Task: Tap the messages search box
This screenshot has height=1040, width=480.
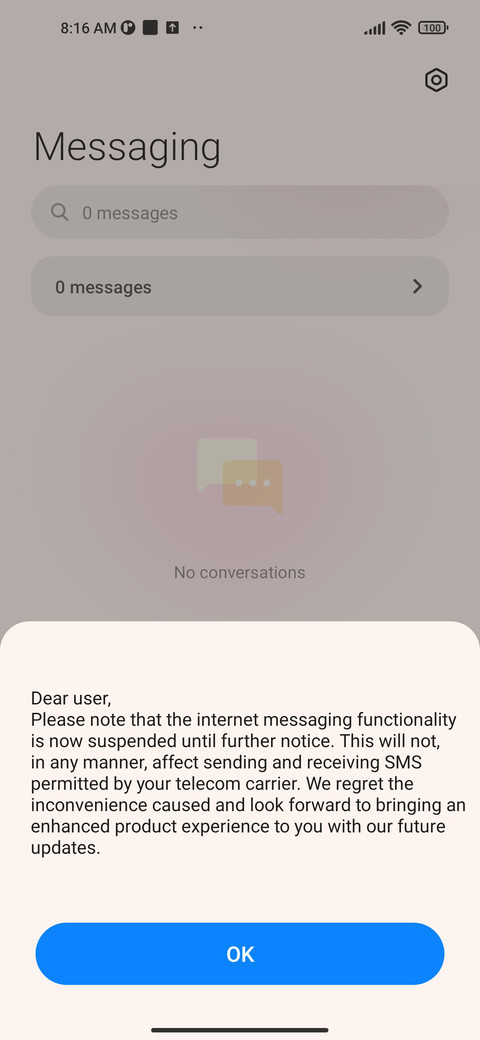Action: point(240,212)
